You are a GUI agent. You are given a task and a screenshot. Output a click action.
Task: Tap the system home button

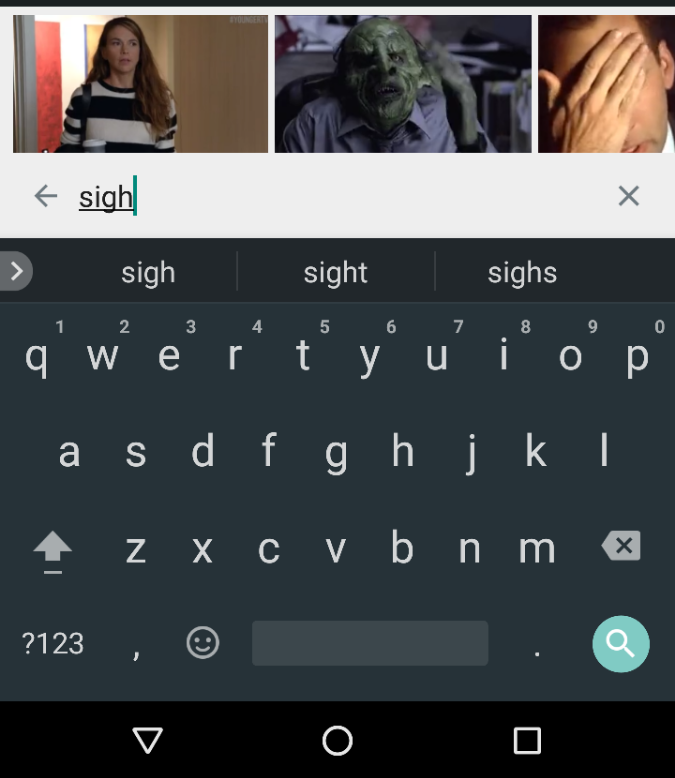click(337, 740)
